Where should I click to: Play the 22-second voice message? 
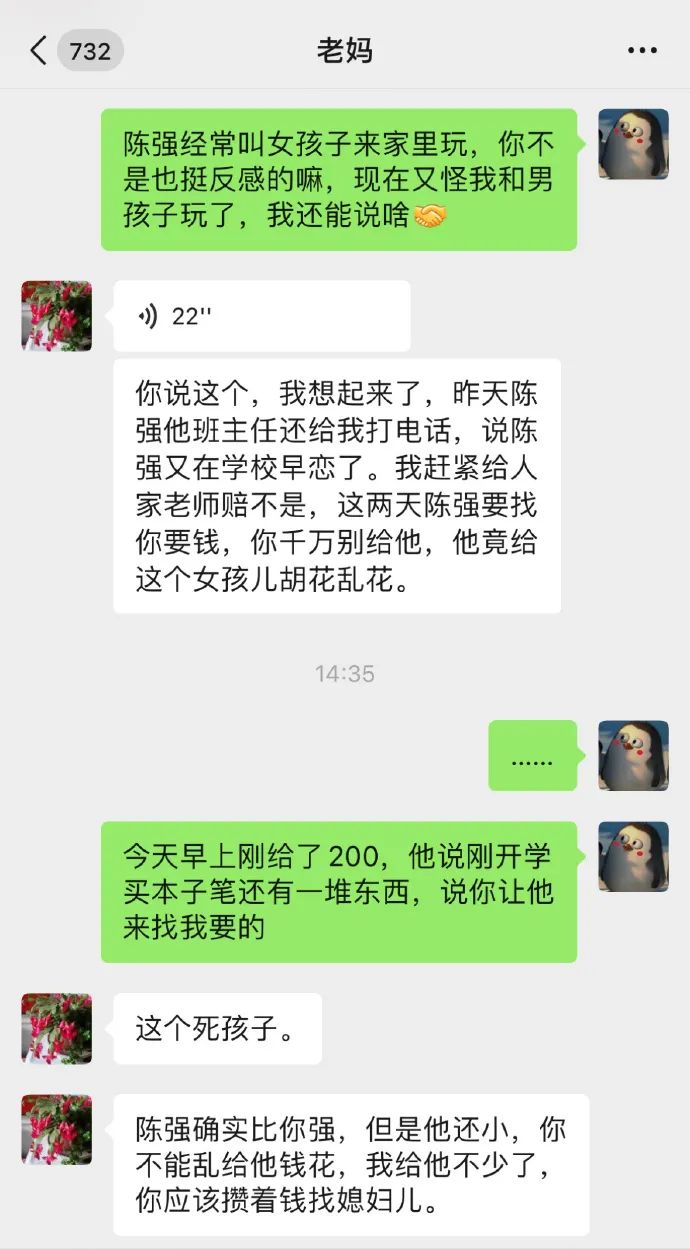click(x=261, y=316)
